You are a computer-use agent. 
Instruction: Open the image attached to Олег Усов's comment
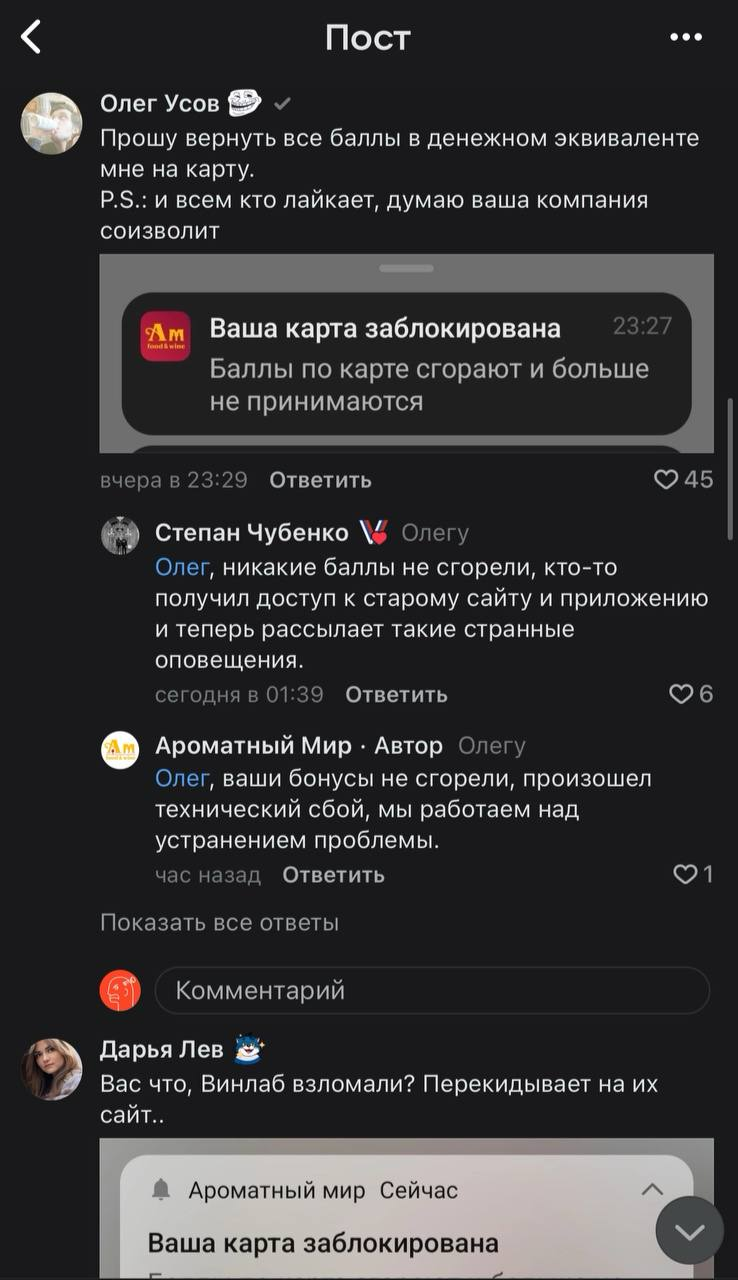[x=407, y=353]
